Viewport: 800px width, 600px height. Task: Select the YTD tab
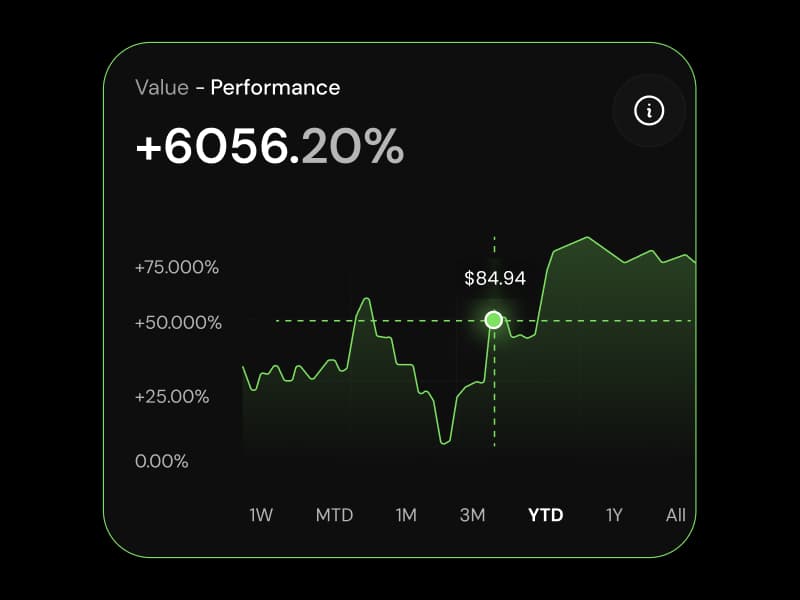coord(545,515)
